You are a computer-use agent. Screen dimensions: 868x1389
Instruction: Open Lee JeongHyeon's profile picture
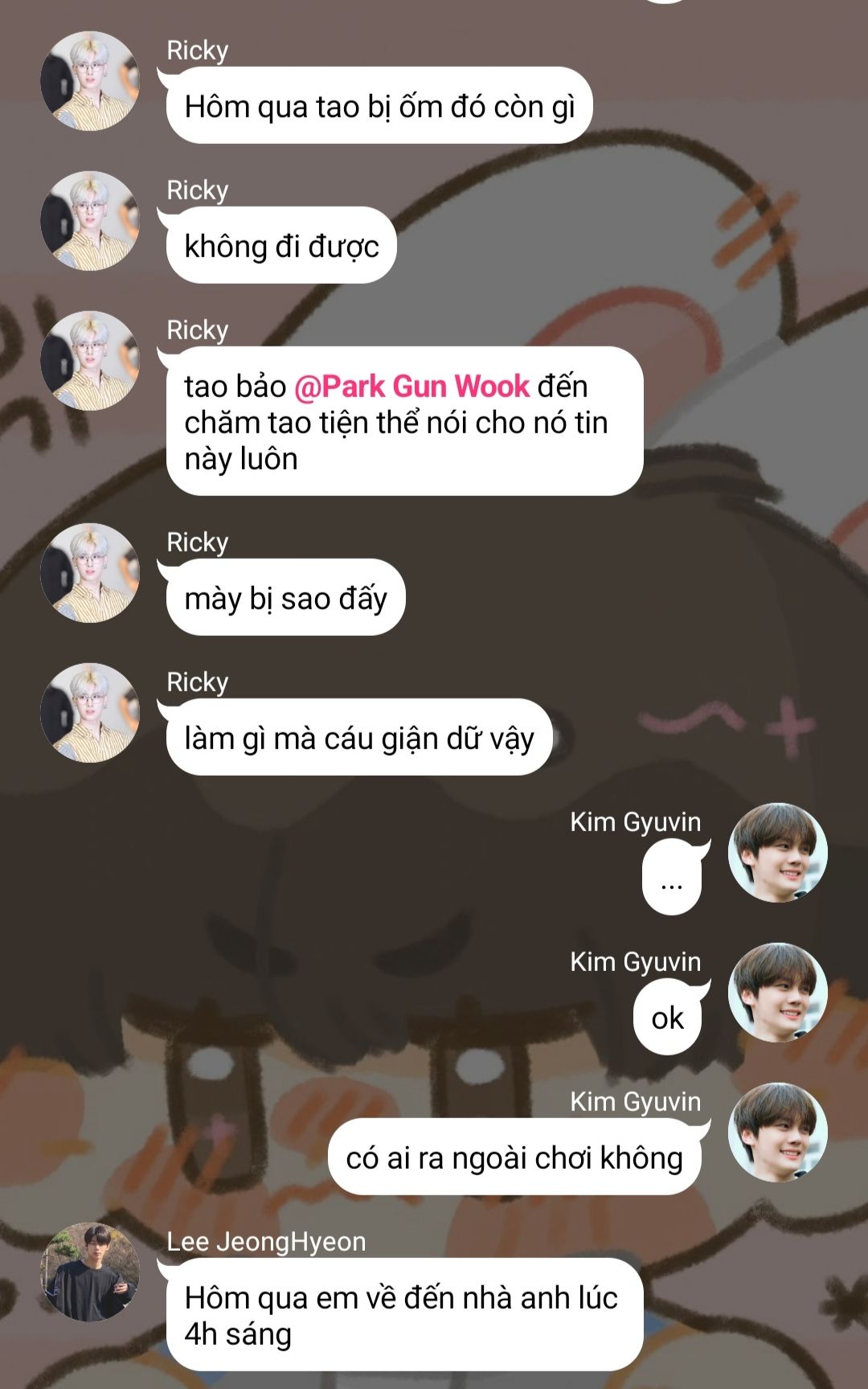tap(90, 1272)
